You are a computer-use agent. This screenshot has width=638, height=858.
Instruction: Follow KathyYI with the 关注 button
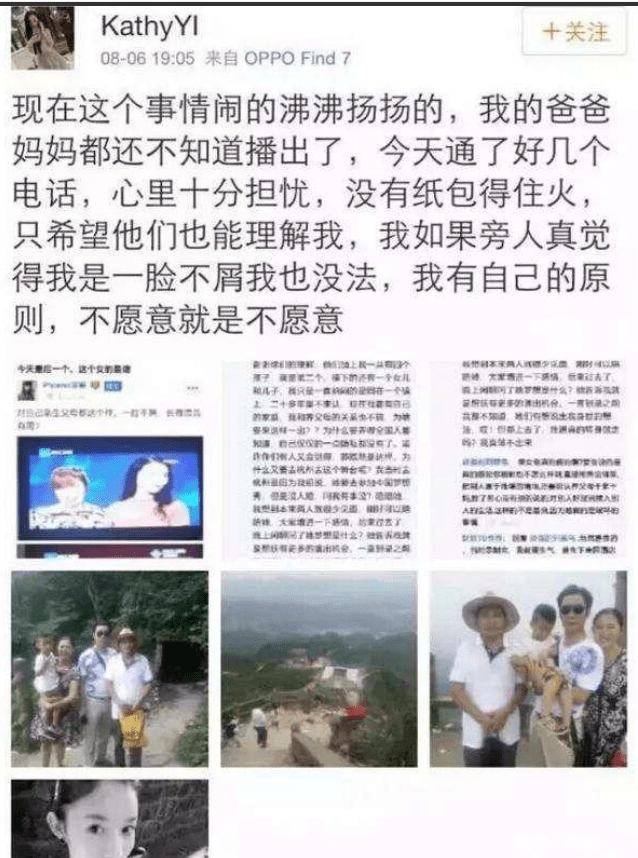click(575, 33)
